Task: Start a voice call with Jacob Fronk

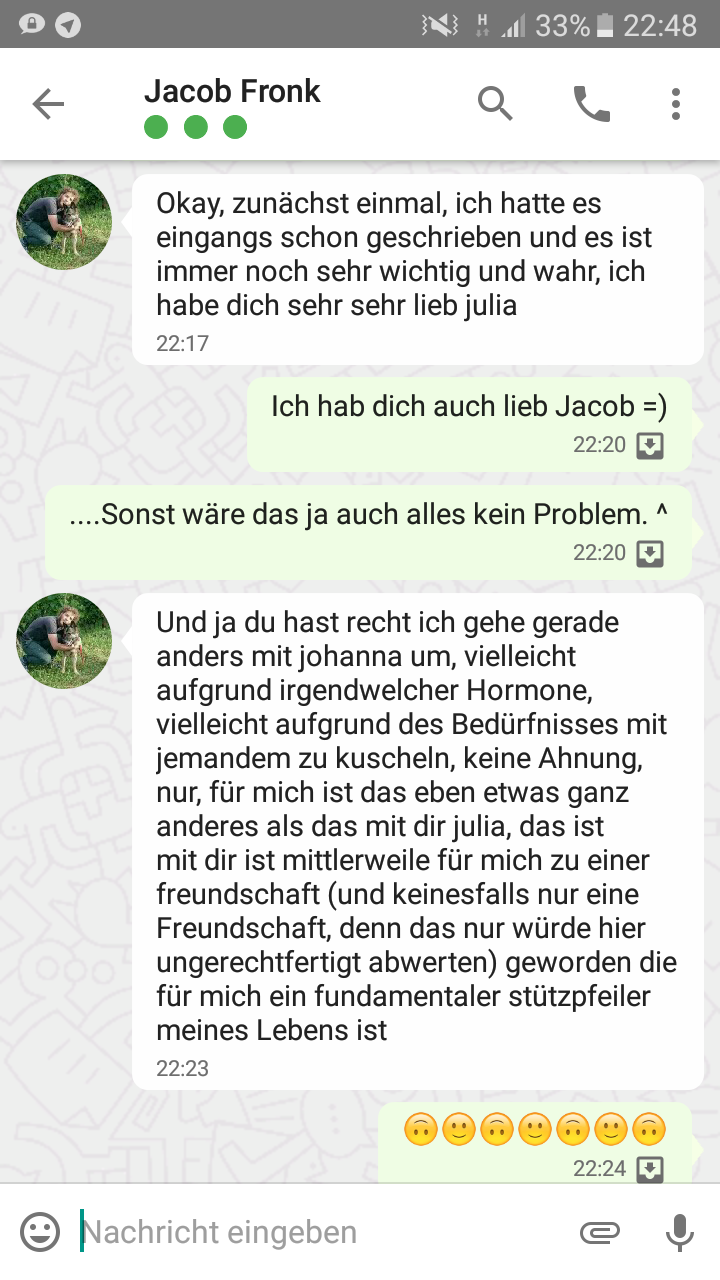Action: click(x=591, y=103)
